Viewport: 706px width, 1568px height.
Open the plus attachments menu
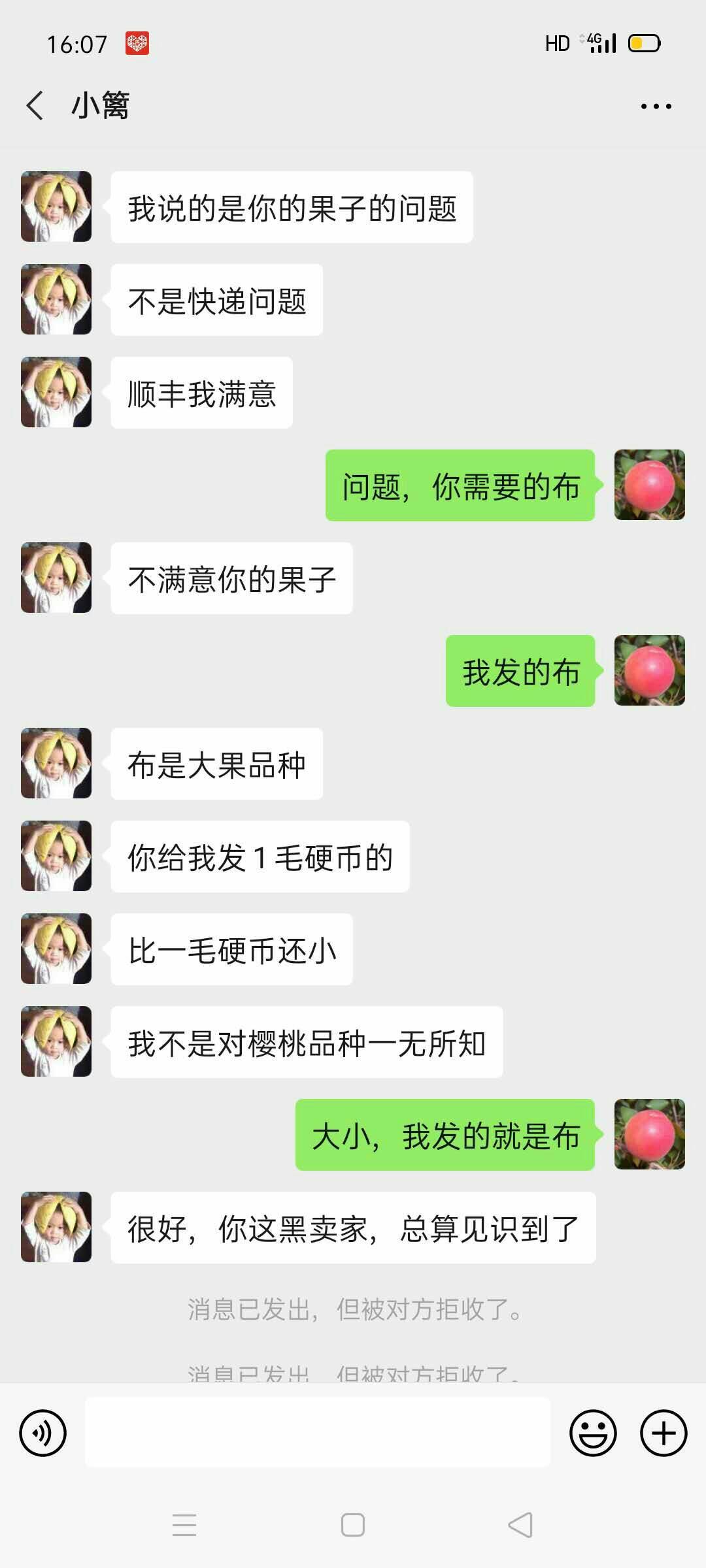[x=664, y=1433]
